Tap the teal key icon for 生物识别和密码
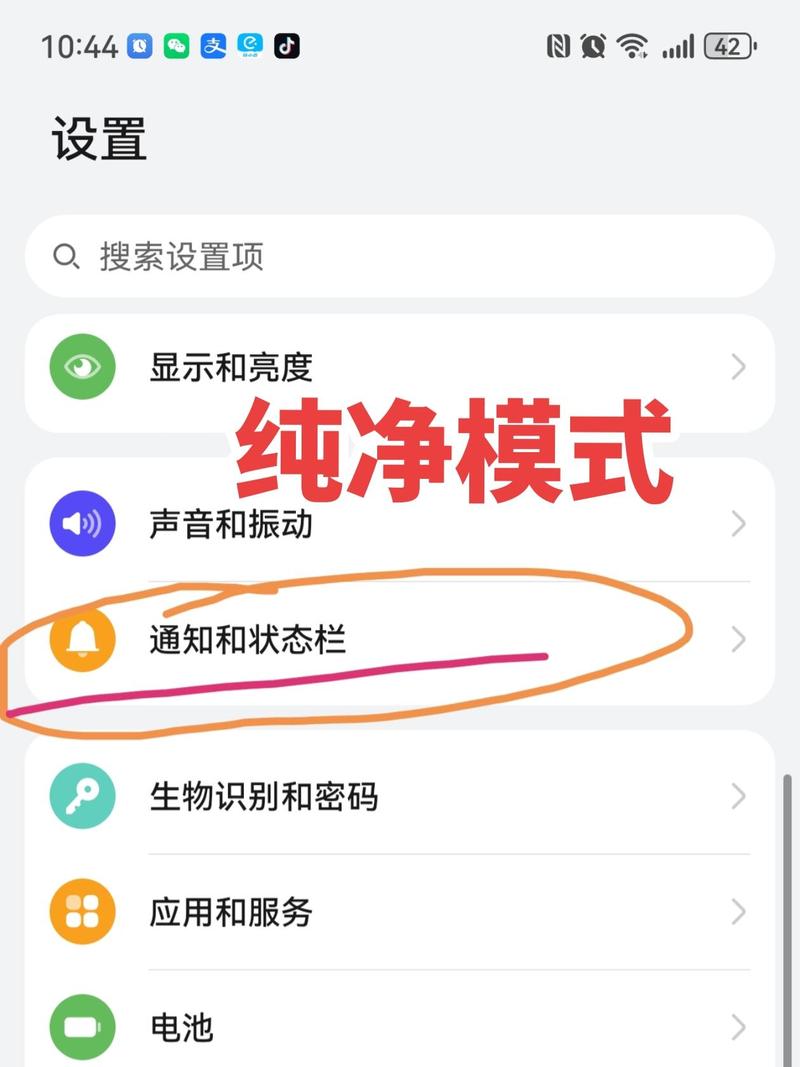 tap(82, 796)
